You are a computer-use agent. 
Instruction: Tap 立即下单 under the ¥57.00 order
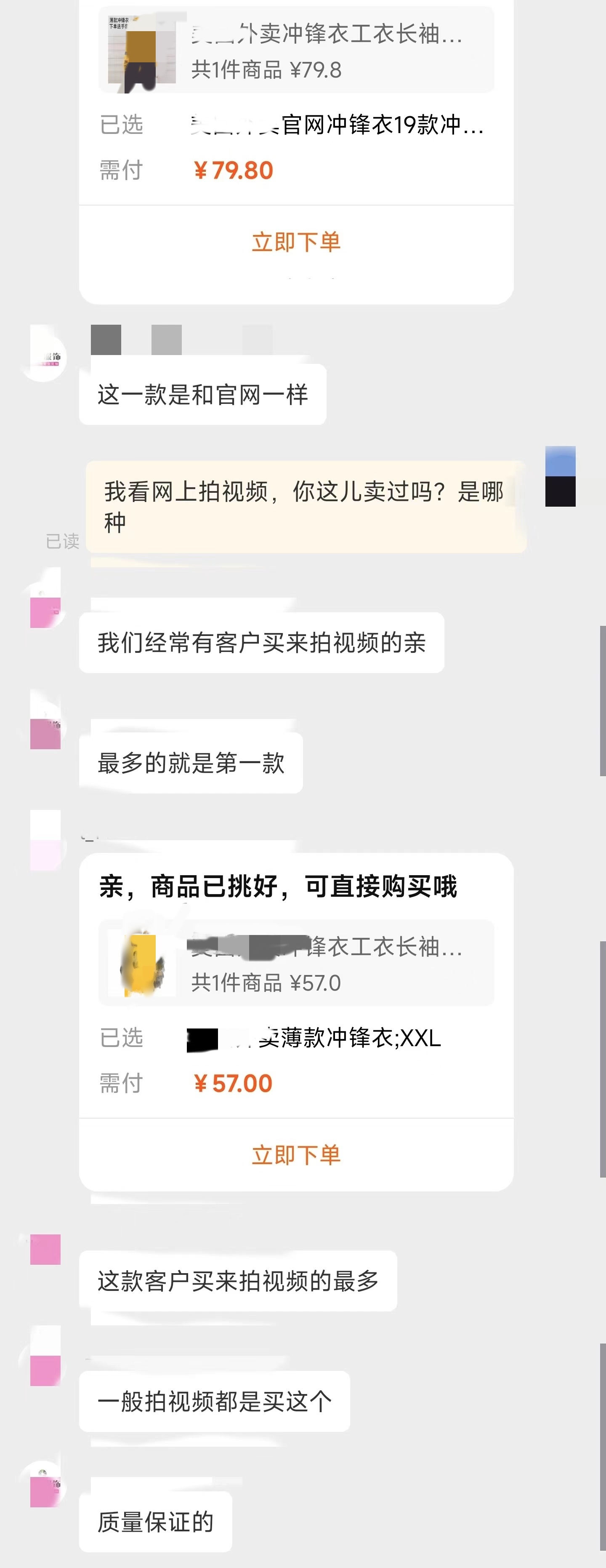click(296, 1155)
